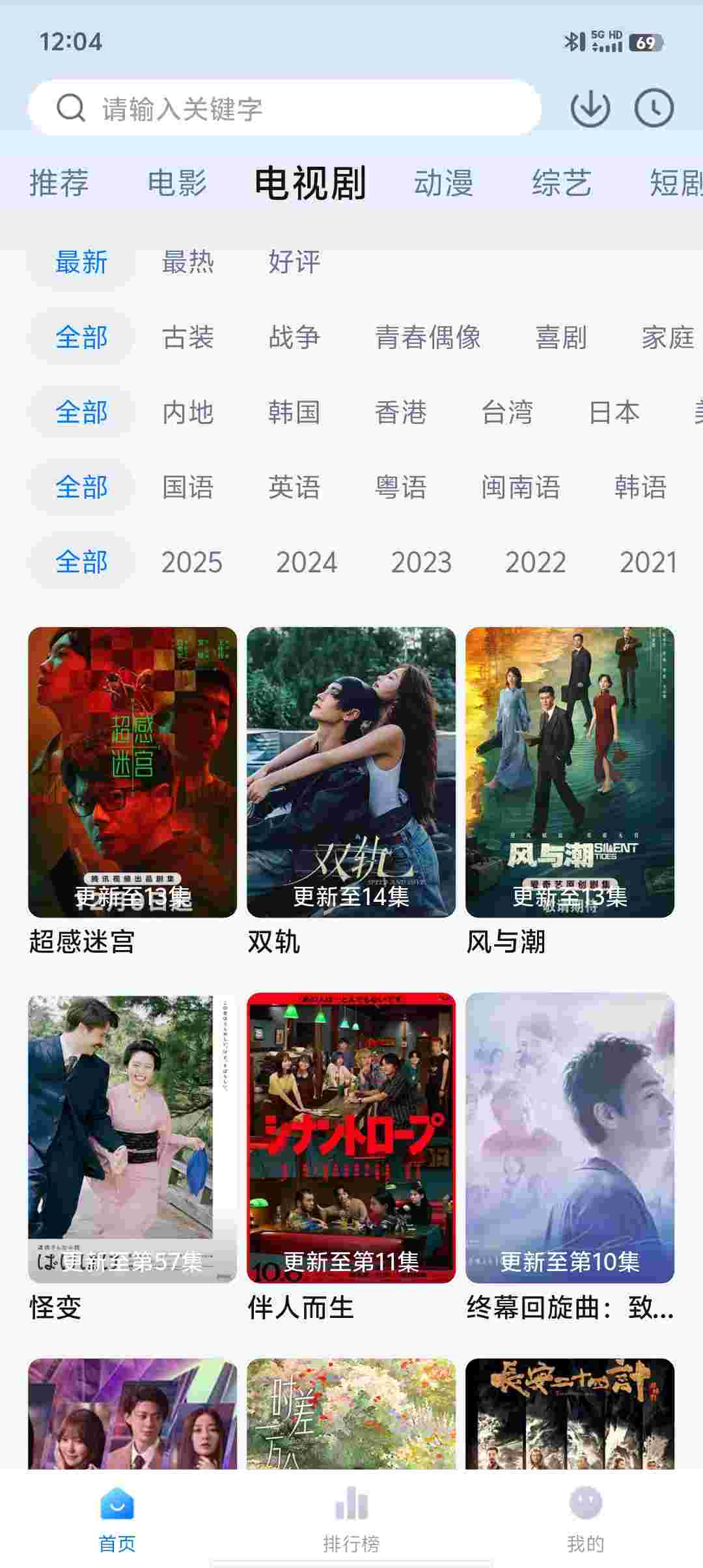Image resolution: width=703 pixels, height=1568 pixels.
Task: Filter shows by year 2024
Action: click(307, 562)
